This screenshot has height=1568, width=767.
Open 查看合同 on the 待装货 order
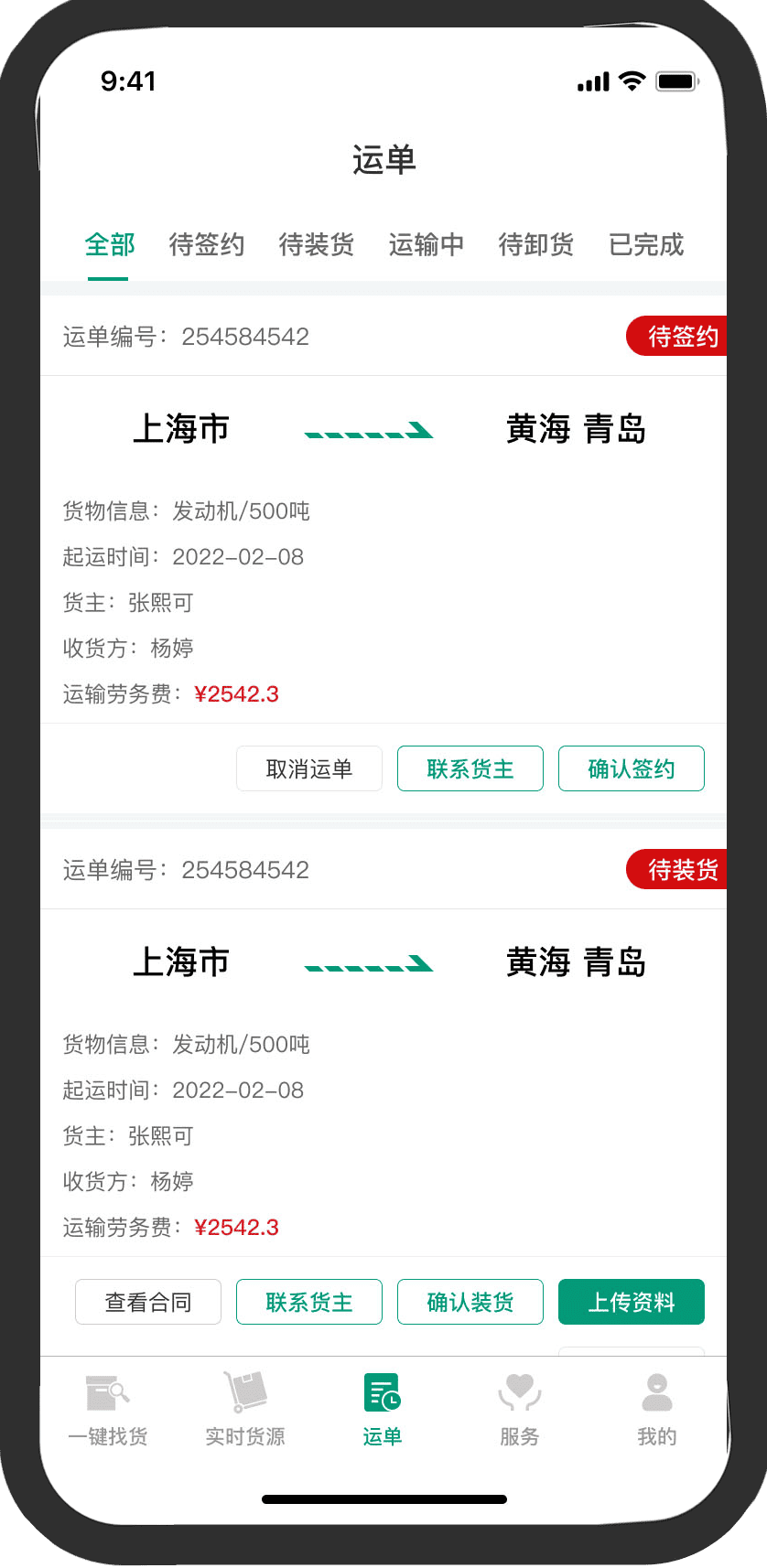point(148,1302)
